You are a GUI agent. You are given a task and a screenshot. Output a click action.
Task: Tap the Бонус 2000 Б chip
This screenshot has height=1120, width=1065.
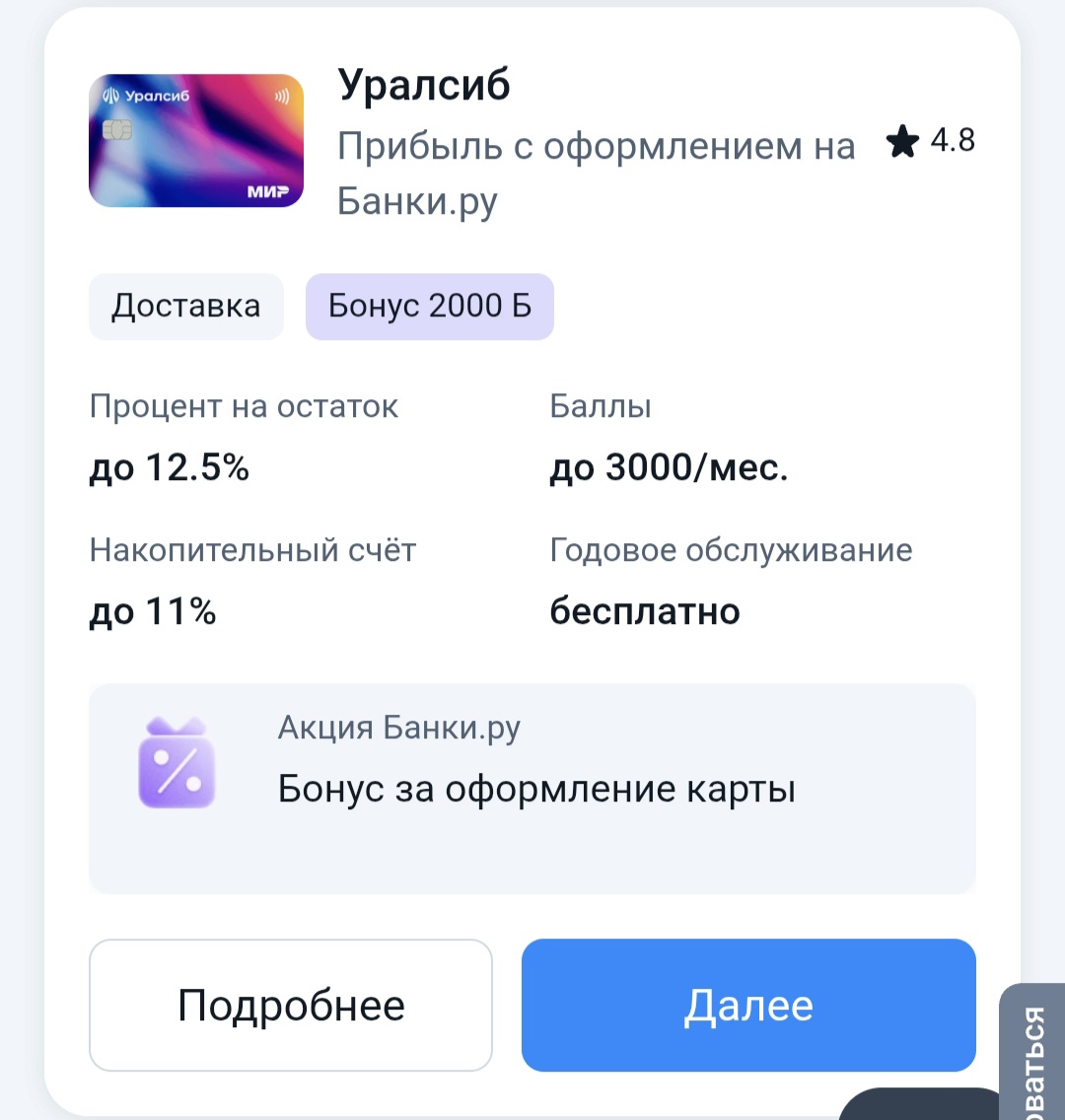[x=429, y=307]
